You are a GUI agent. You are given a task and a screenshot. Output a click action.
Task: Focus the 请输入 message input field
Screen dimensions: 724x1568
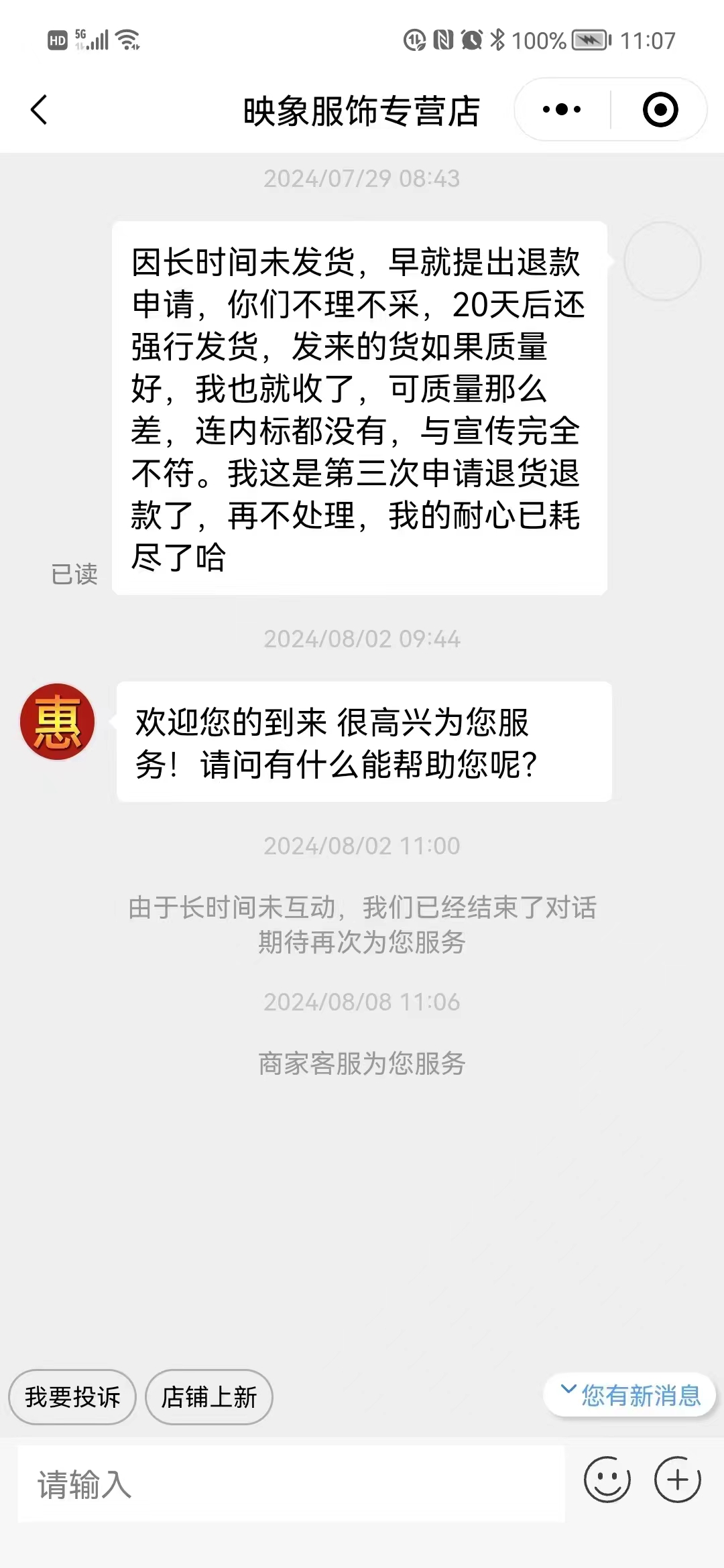point(291,1484)
